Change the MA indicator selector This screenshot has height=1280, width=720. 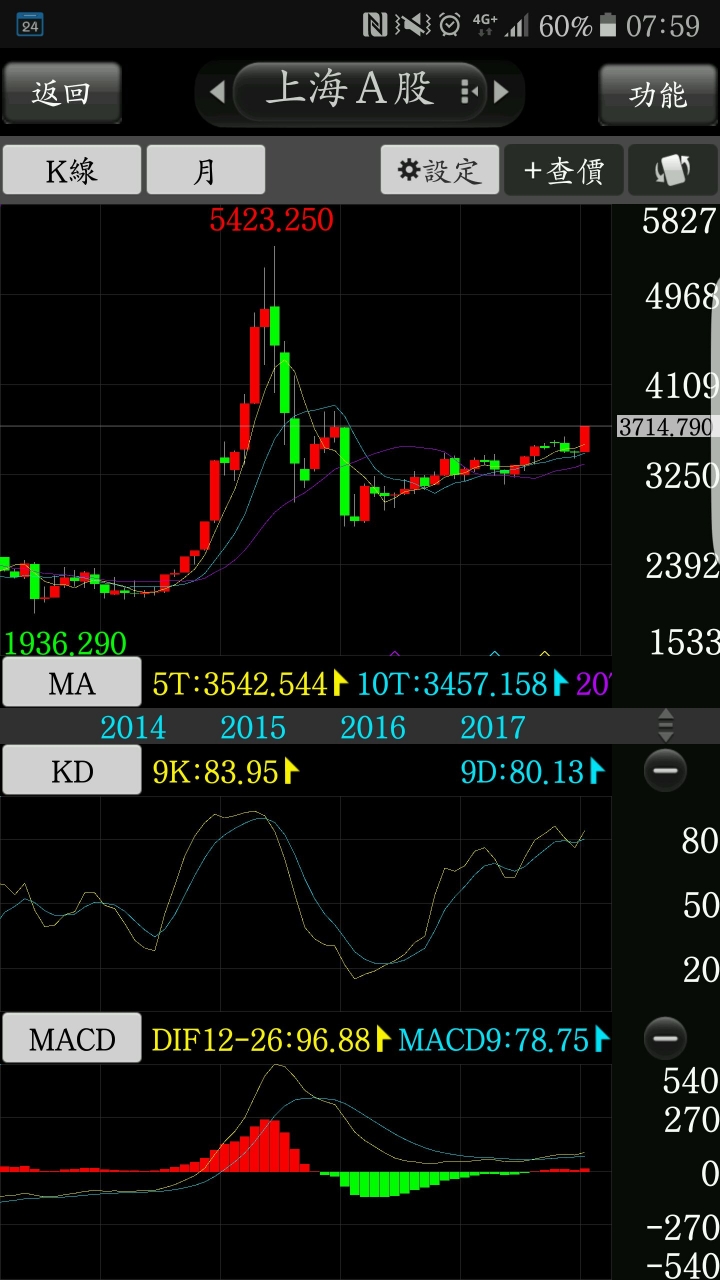click(72, 684)
